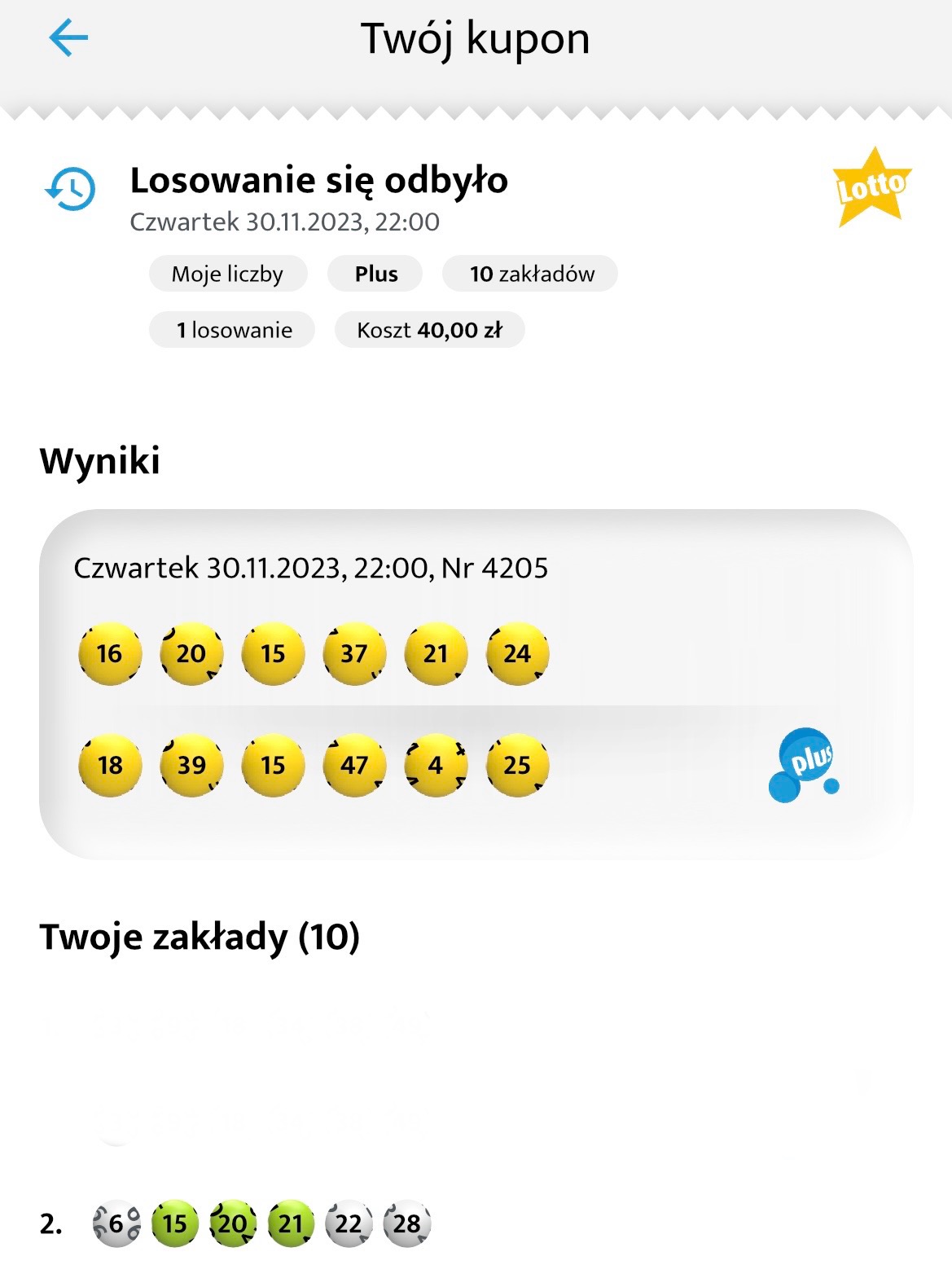Go back from the Twój kupon screen
Screen dimensions: 952x1265
click(68, 37)
